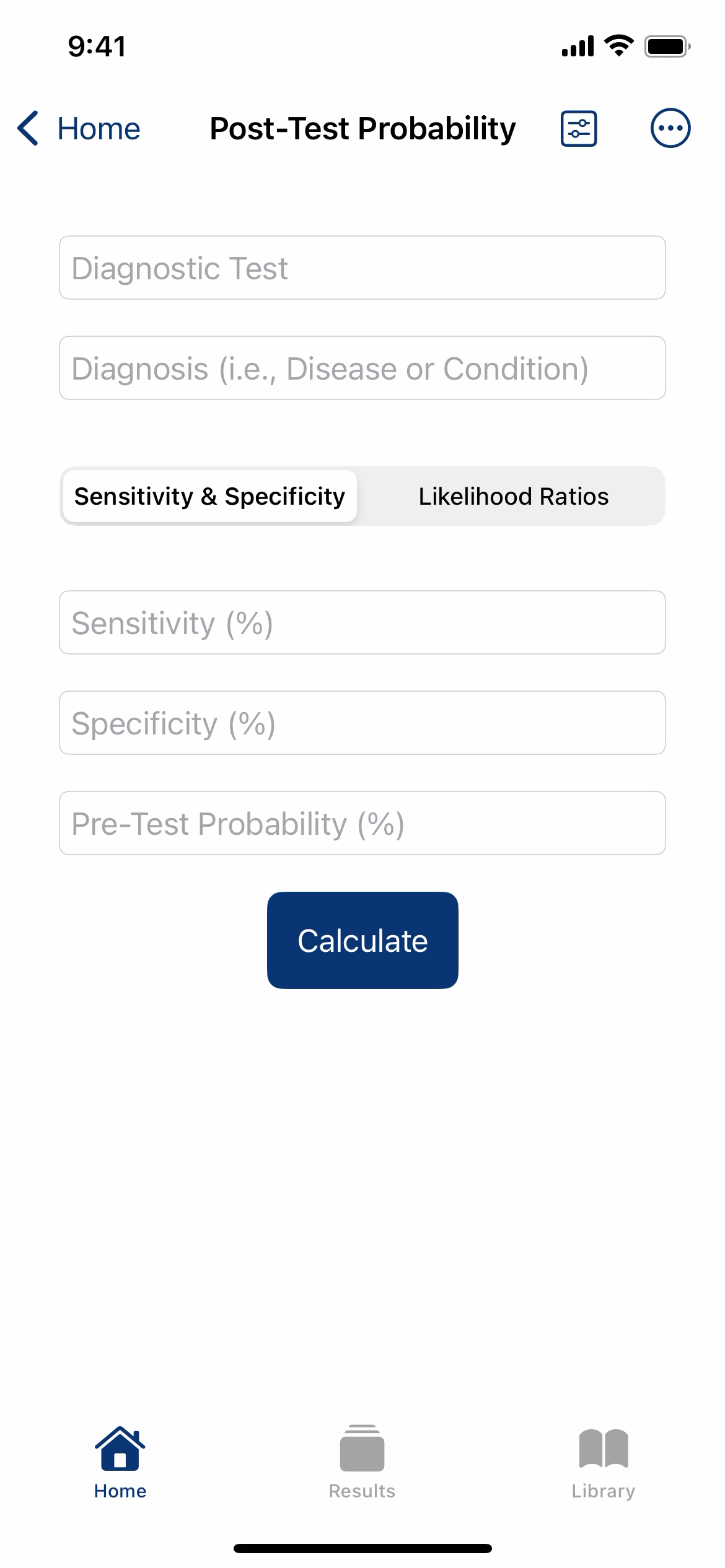Tap the Pre-Test Probability (%) field
The height and width of the screenshot is (1568, 725).
click(362, 823)
